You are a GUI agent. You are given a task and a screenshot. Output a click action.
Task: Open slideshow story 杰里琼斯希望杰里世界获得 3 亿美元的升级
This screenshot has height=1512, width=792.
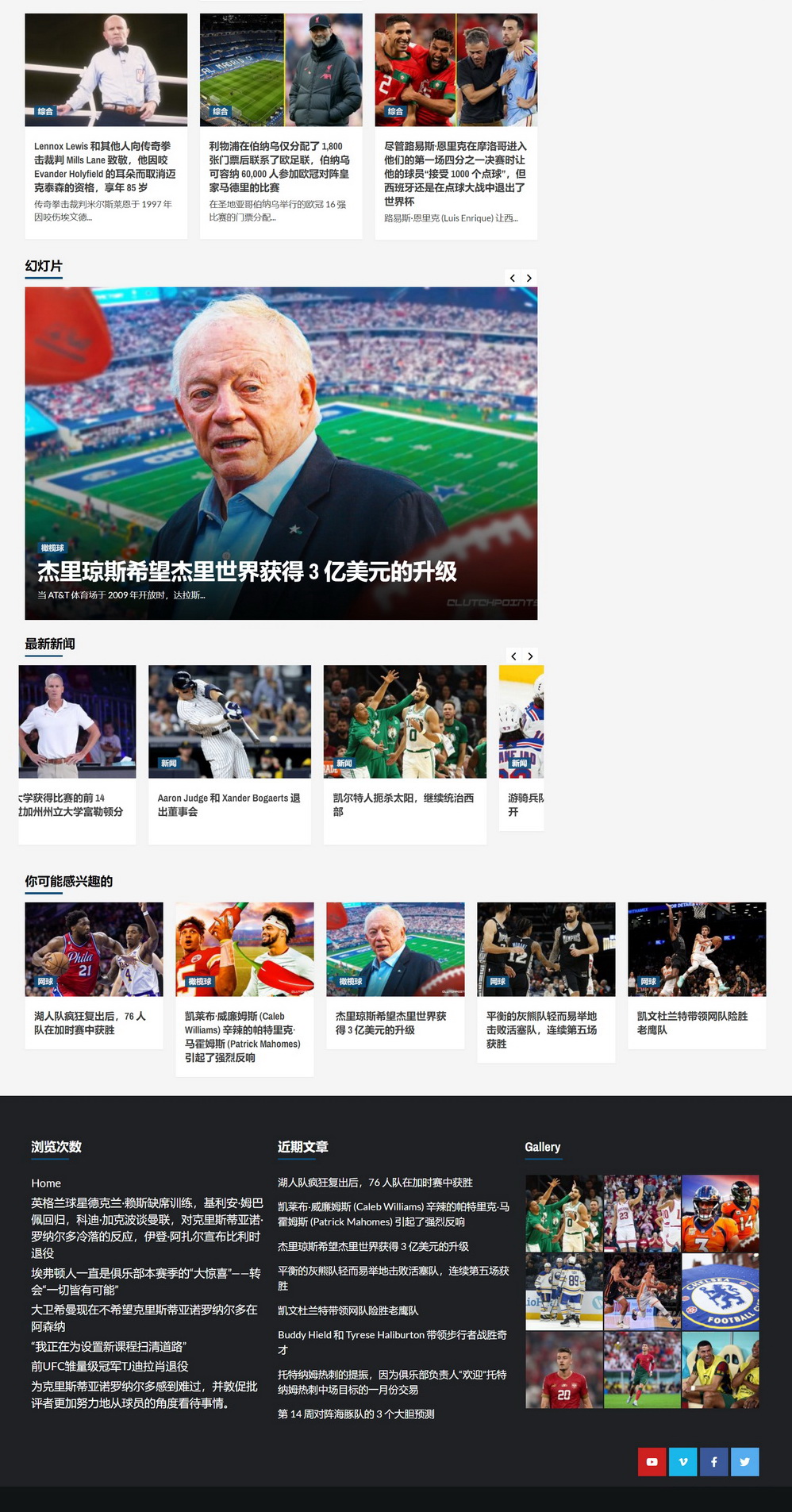coord(247,571)
